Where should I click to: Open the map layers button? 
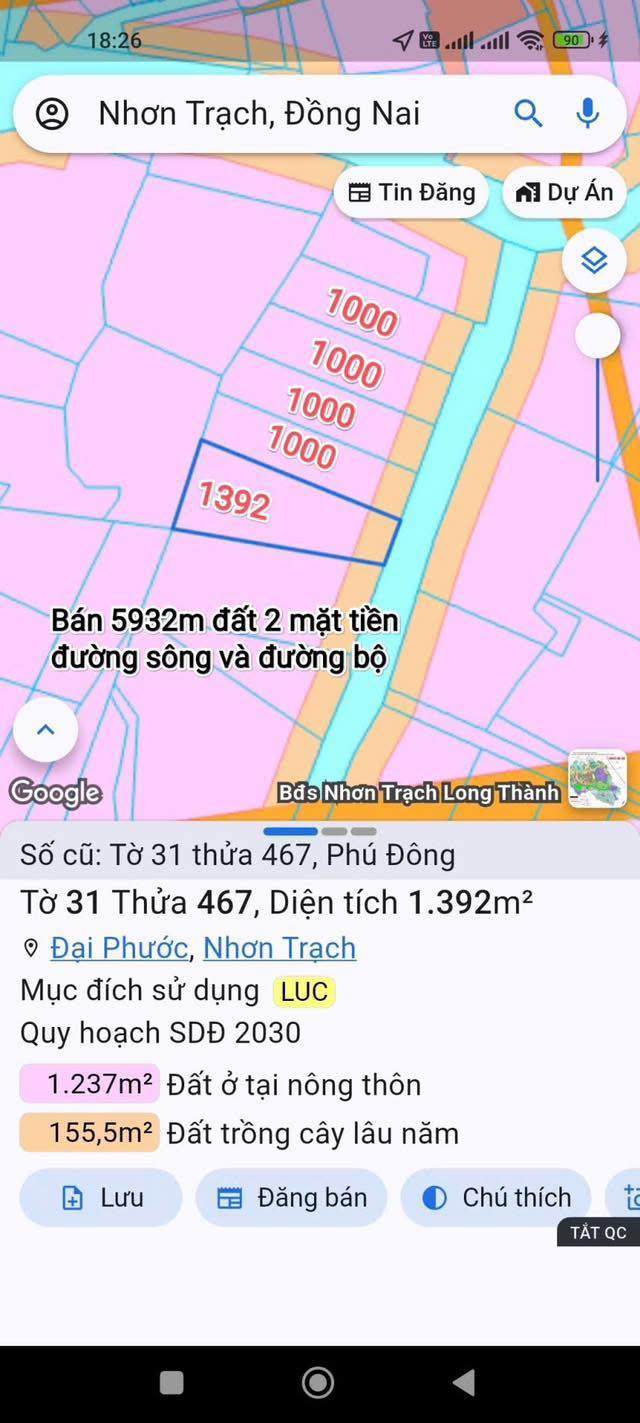click(594, 261)
